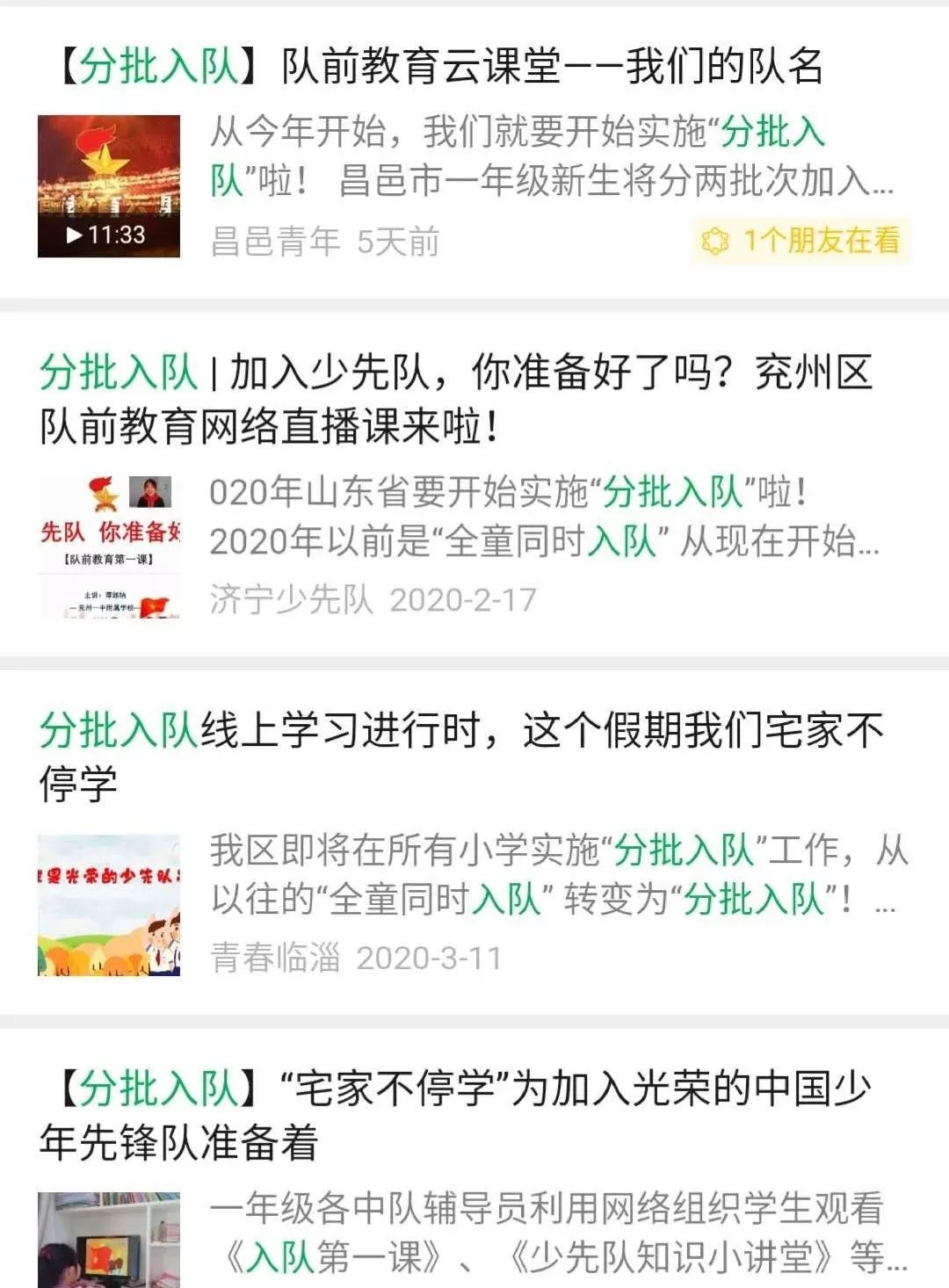Open the 为加入光荣的中国少年先锋队准备着 article
This screenshot has width=949, height=1288.
tap(455, 1114)
